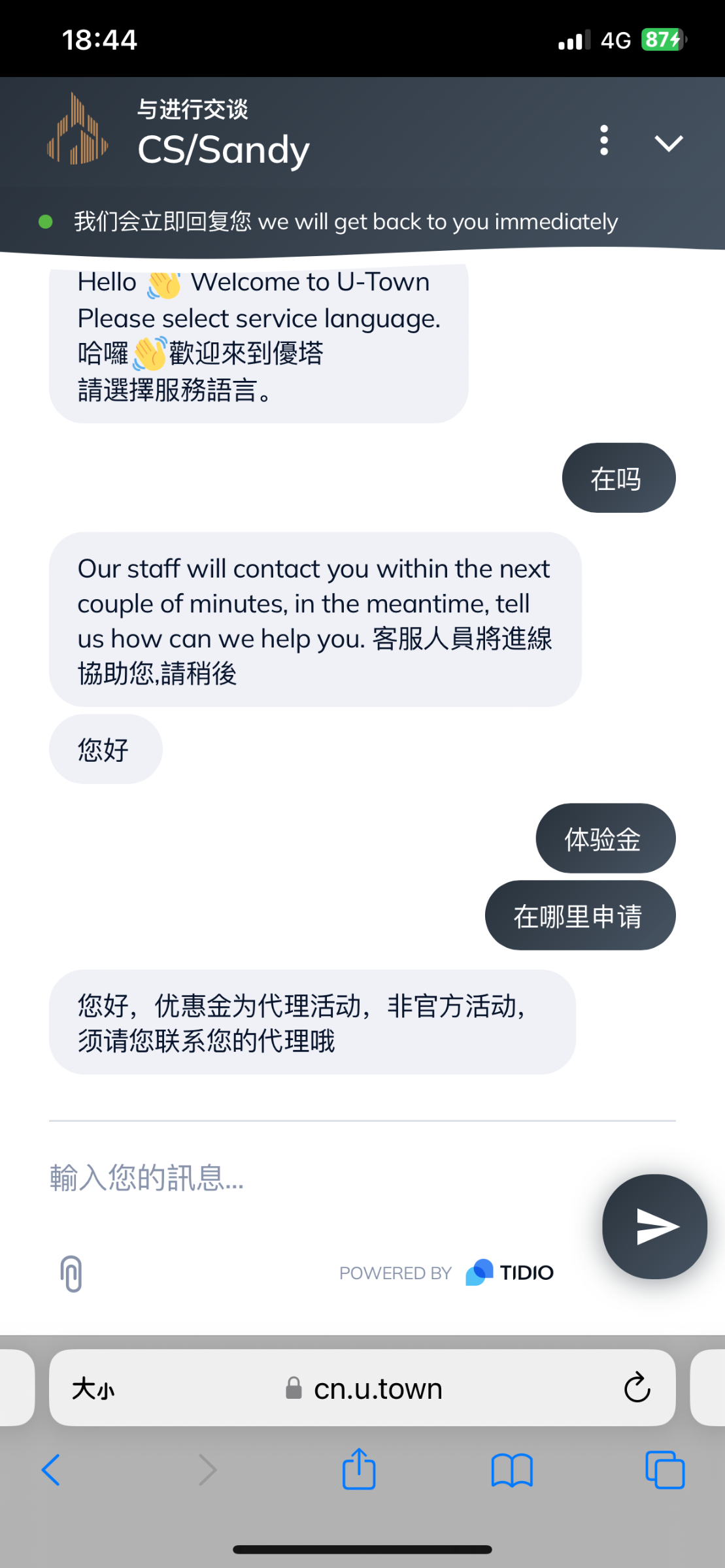Send the message with the arrow button
This screenshot has width=725, height=1568.
pyautogui.click(x=654, y=1226)
